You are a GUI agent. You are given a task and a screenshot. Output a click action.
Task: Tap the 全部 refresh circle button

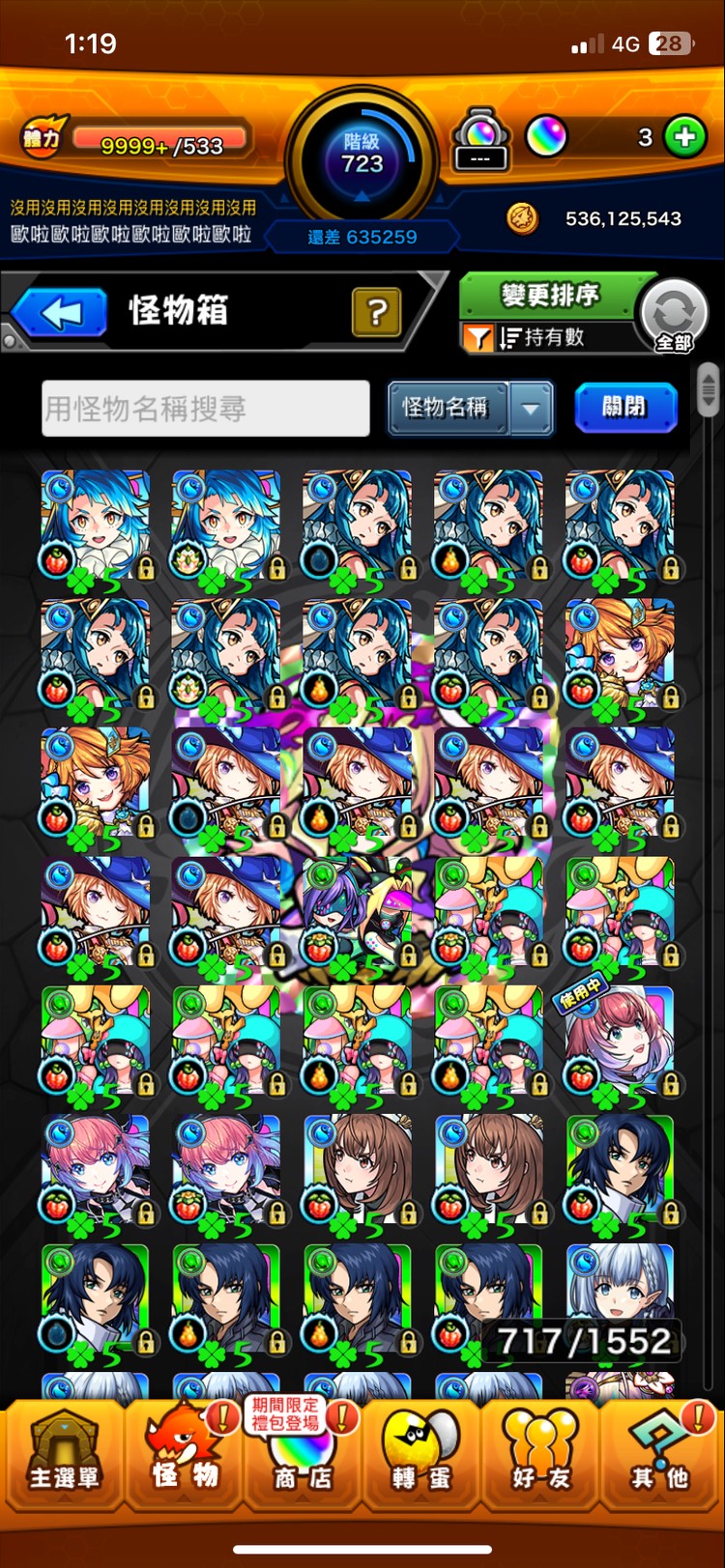pyautogui.click(x=673, y=315)
